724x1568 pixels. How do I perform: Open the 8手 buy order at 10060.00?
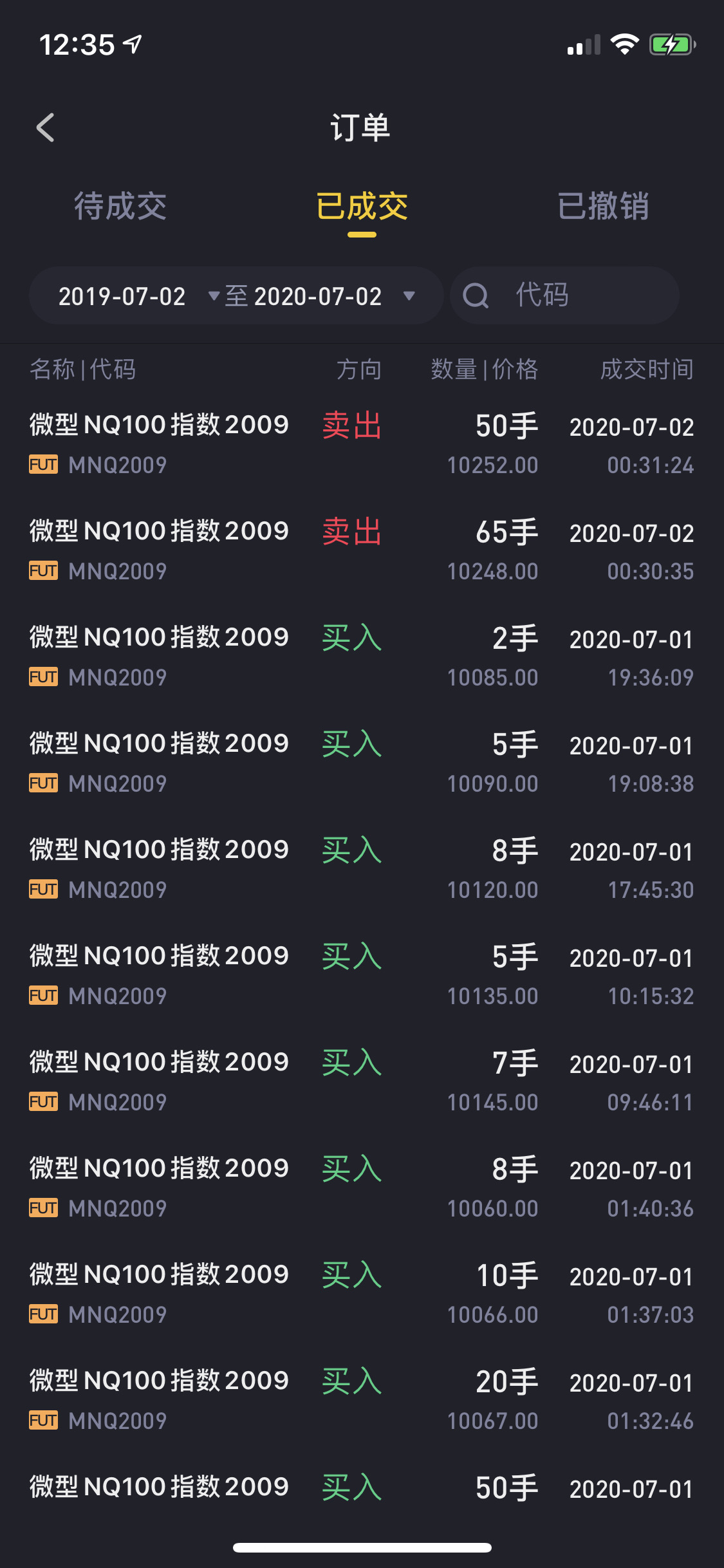tap(362, 1188)
